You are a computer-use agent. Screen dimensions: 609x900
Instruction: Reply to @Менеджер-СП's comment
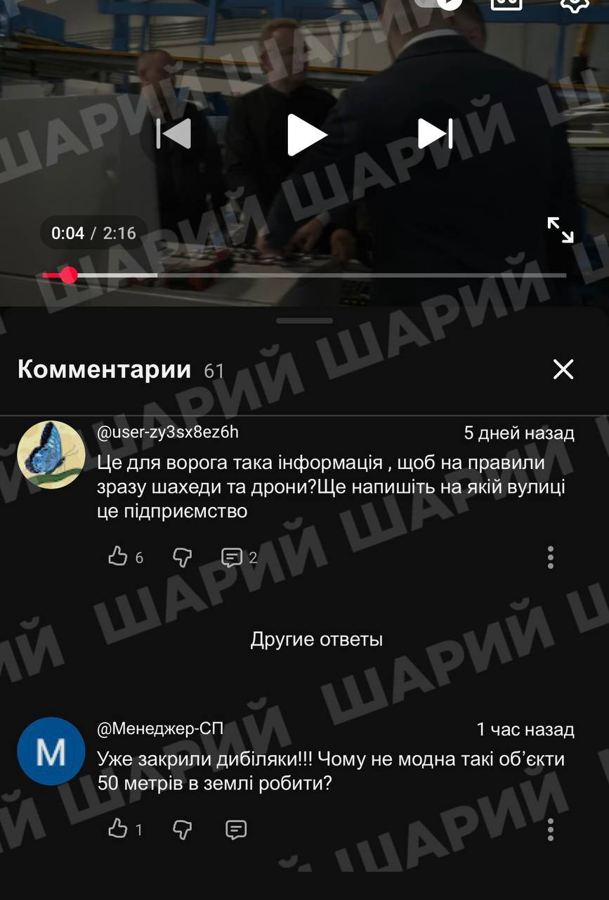236,829
